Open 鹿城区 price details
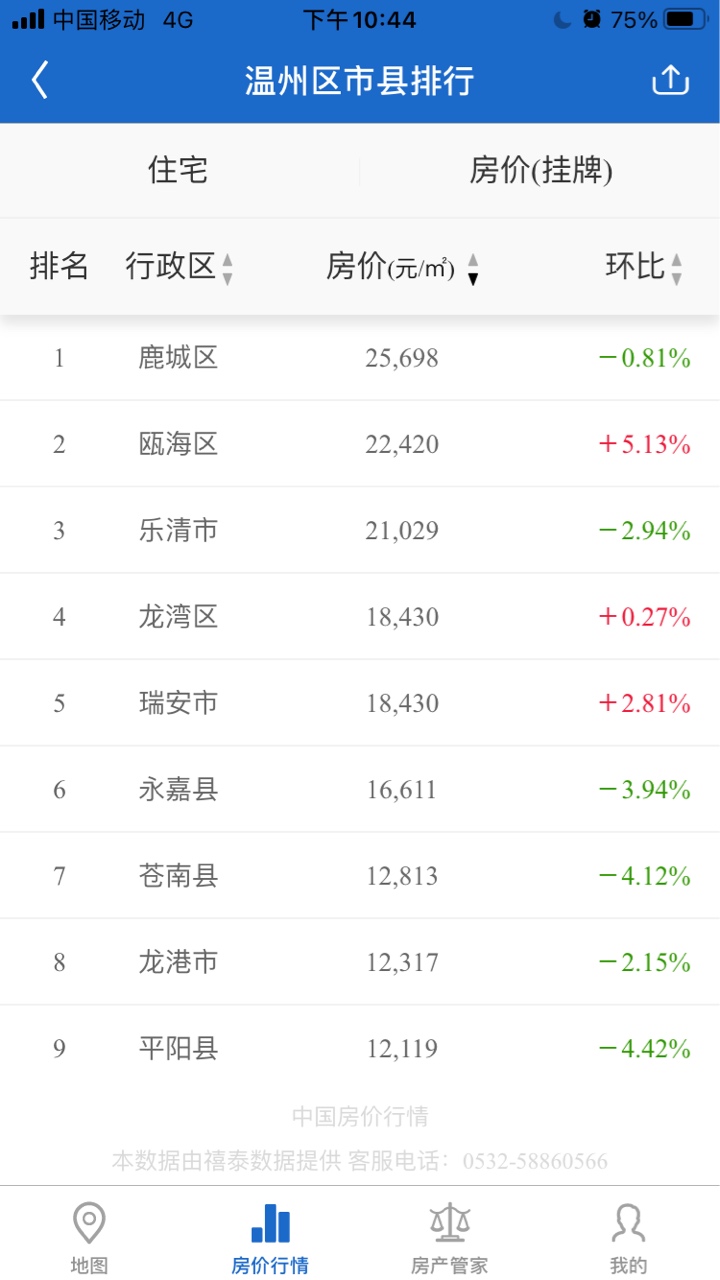The image size is (720, 1280). pos(360,358)
